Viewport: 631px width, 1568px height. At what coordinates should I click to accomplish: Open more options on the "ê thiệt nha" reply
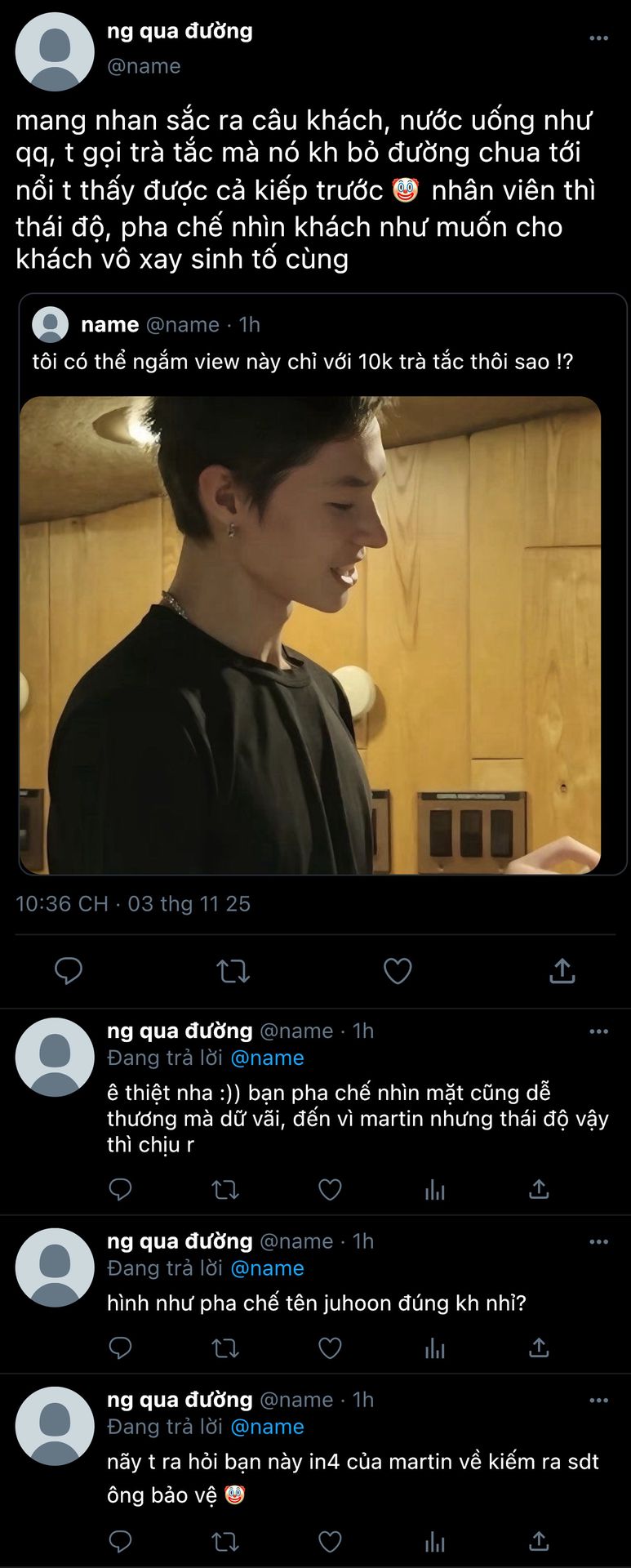[598, 1031]
